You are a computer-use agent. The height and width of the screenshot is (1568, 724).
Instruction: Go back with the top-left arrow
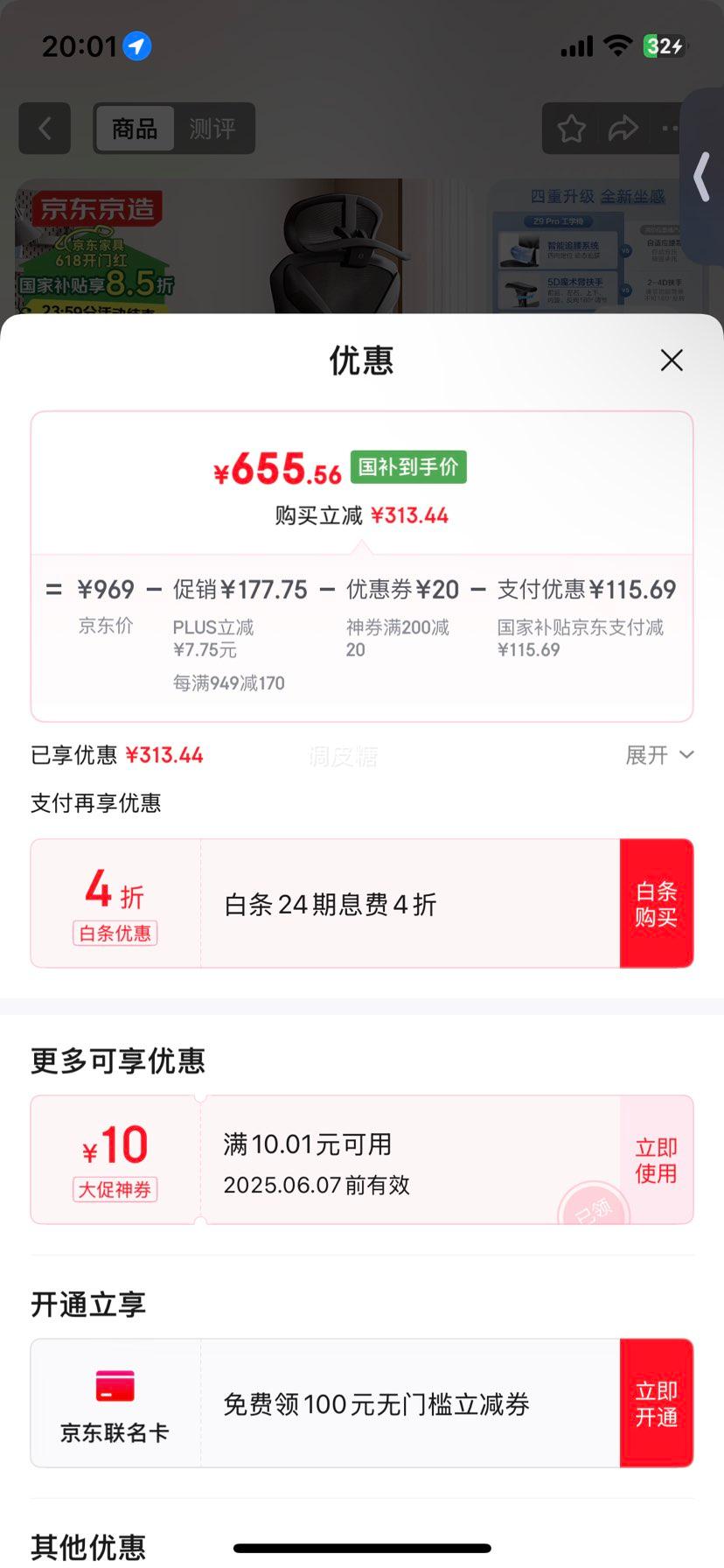coord(45,129)
